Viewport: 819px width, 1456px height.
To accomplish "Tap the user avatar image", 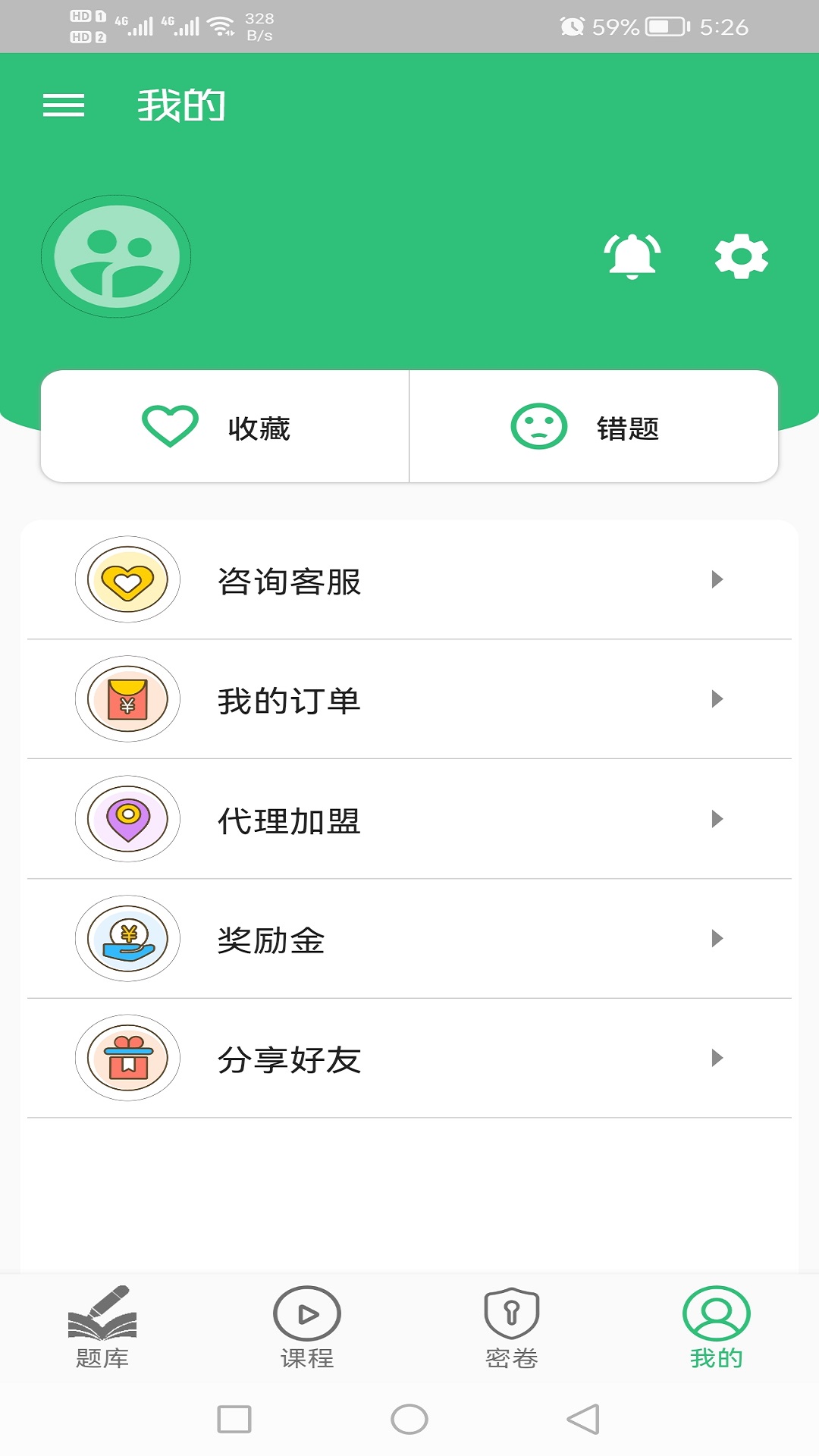I will [x=115, y=256].
